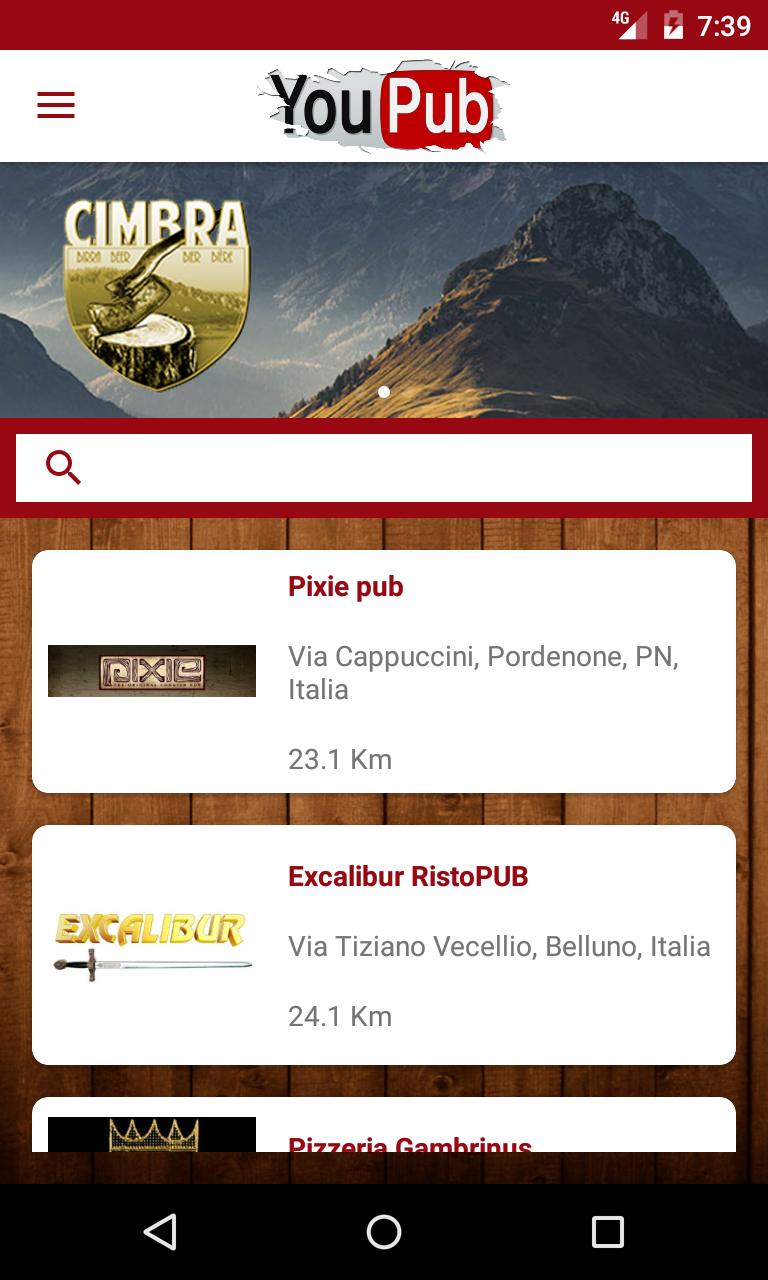Screen dimensions: 768x1280
Task: Open the hamburger drawer menu
Action: [x=56, y=105]
